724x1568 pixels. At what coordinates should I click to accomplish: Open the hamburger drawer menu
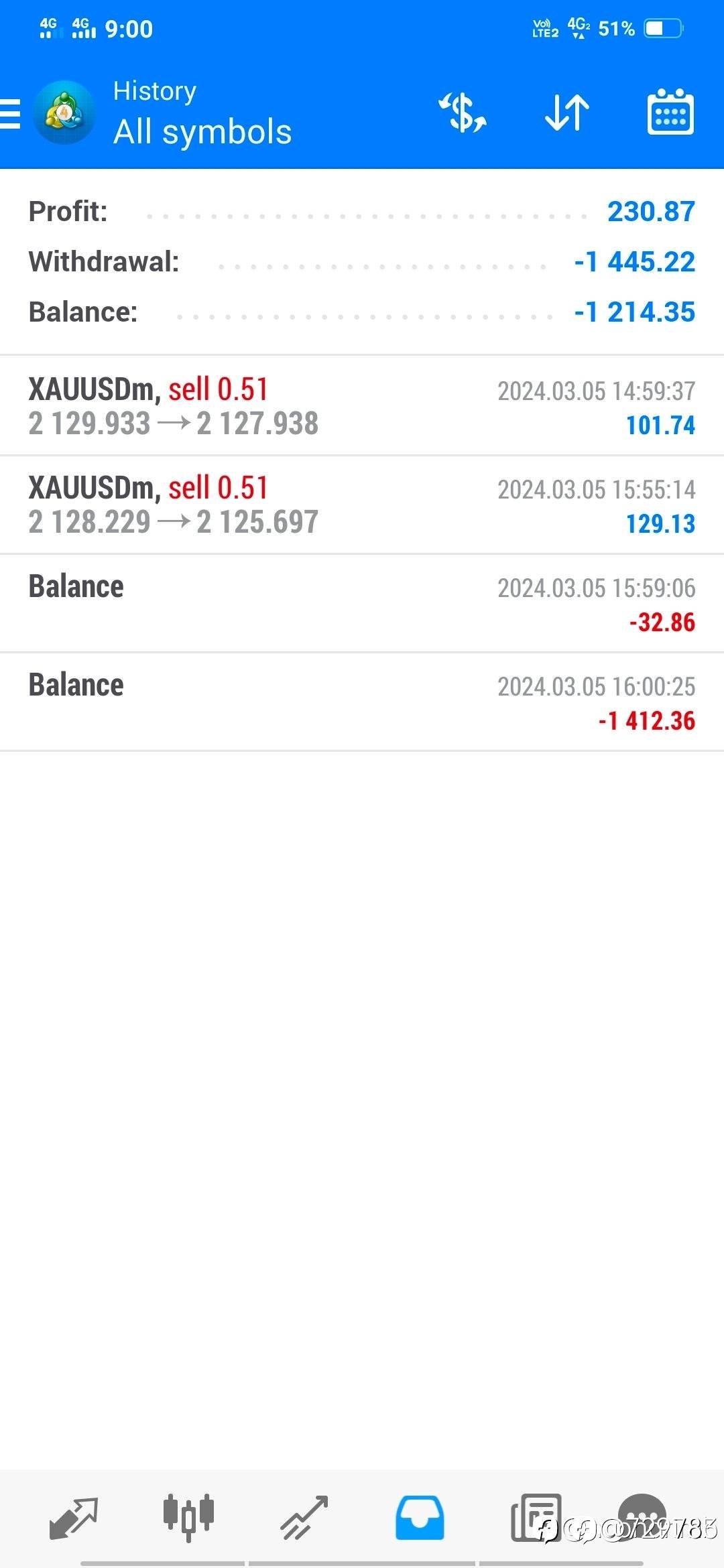tap(10, 113)
